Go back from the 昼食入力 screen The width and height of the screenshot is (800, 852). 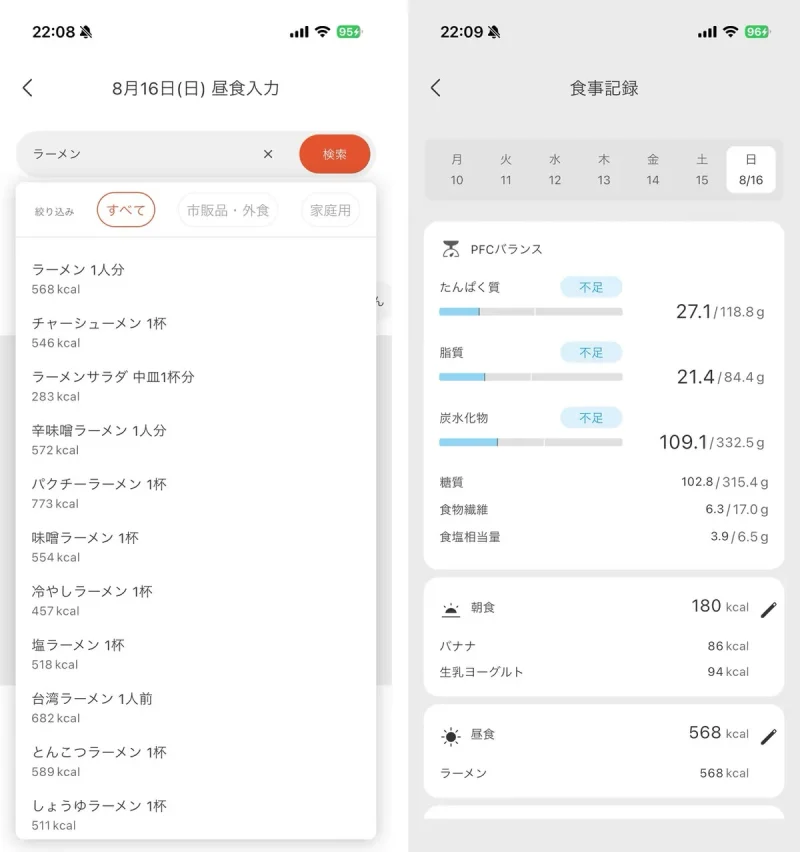[28, 87]
